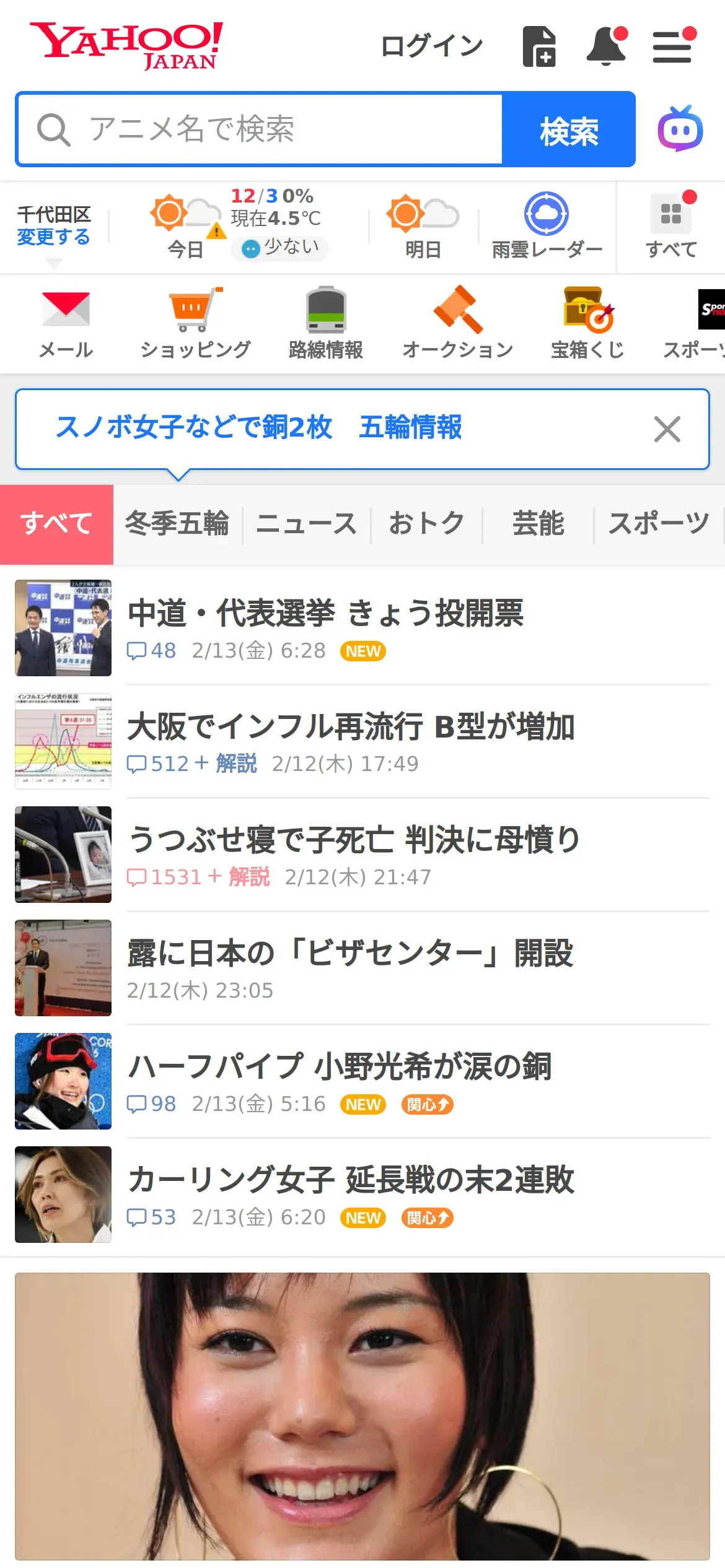Switch to the ニュース tab

click(307, 523)
